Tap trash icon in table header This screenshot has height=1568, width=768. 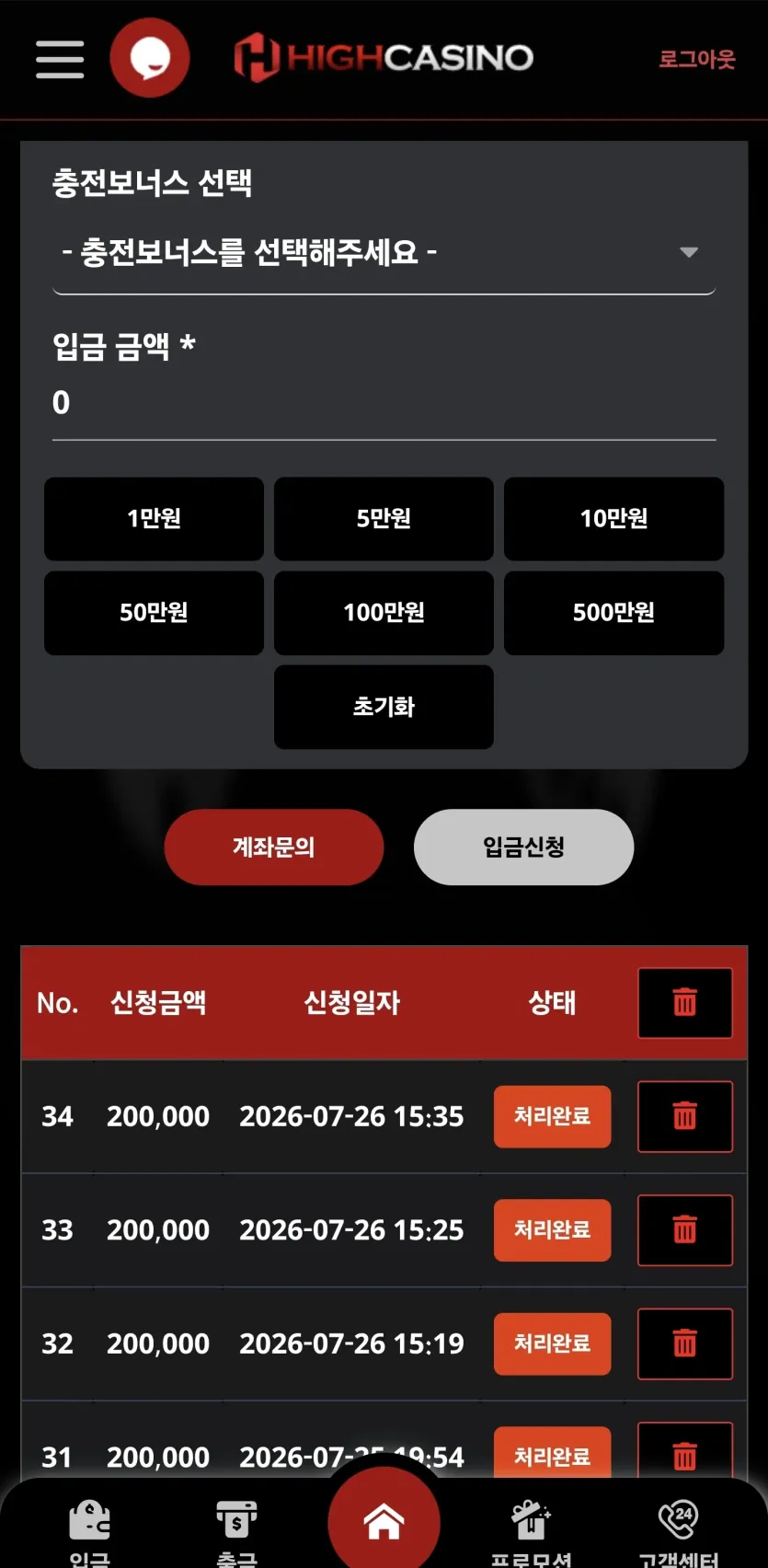685,1002
